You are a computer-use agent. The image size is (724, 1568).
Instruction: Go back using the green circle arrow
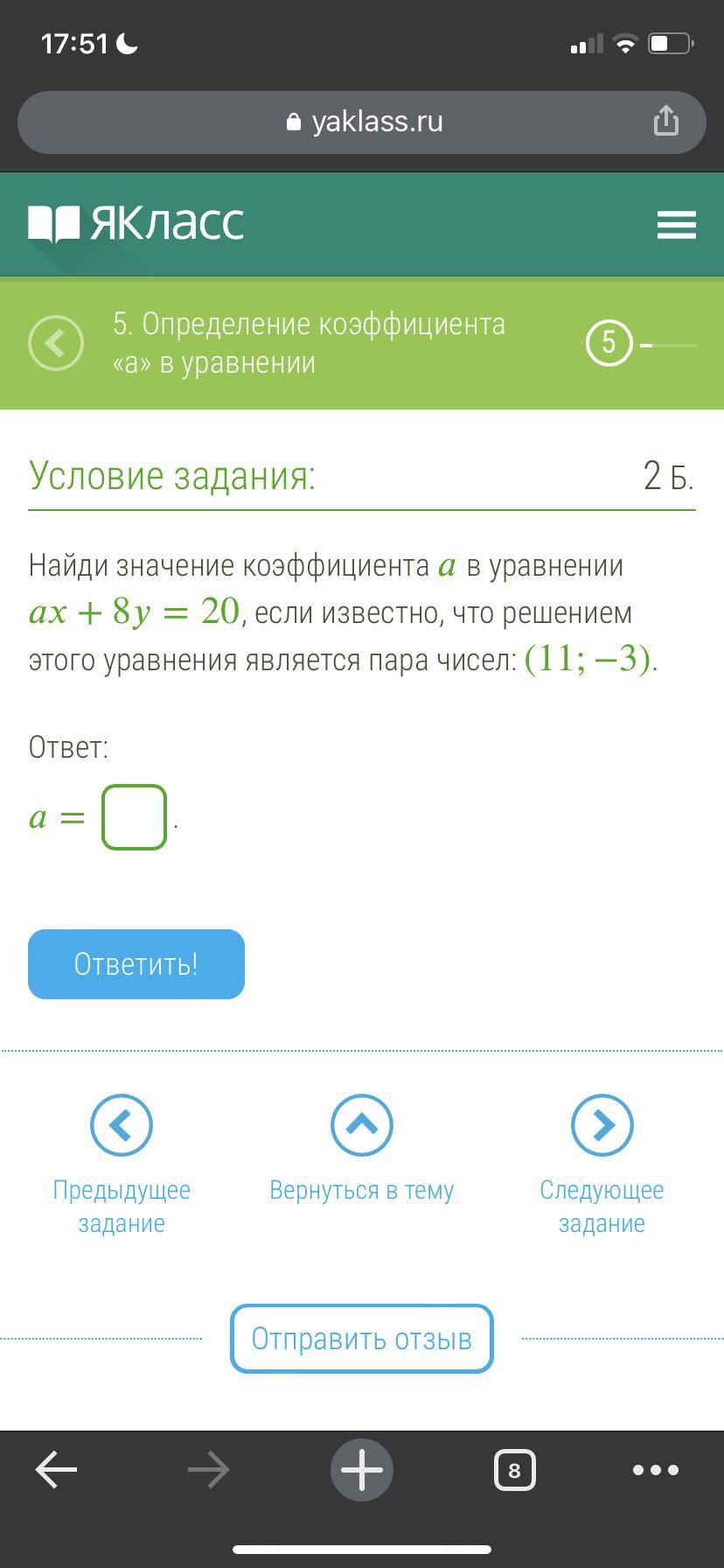pyautogui.click(x=56, y=343)
